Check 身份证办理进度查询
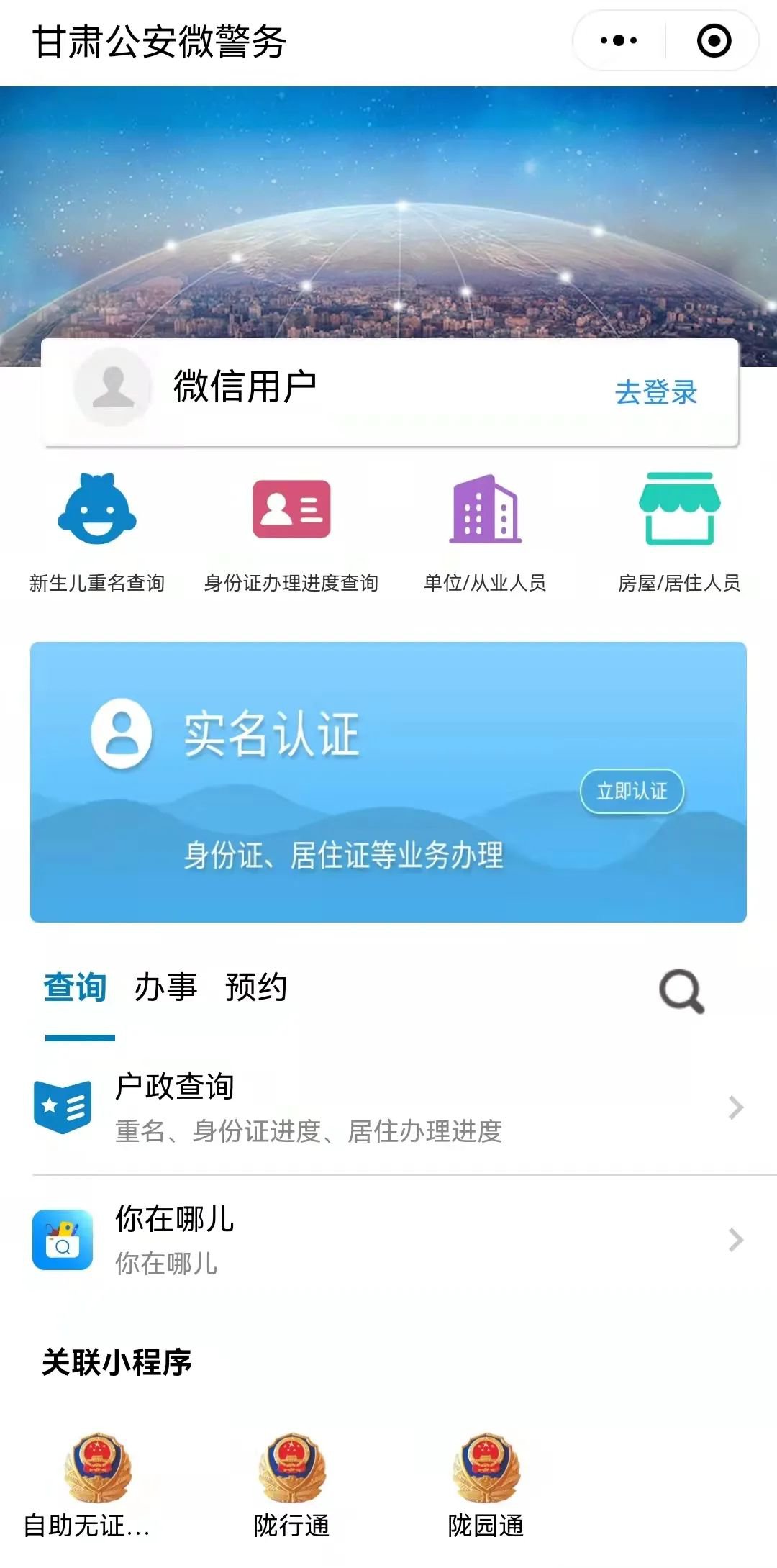Image resolution: width=777 pixels, height=1568 pixels. [291, 533]
